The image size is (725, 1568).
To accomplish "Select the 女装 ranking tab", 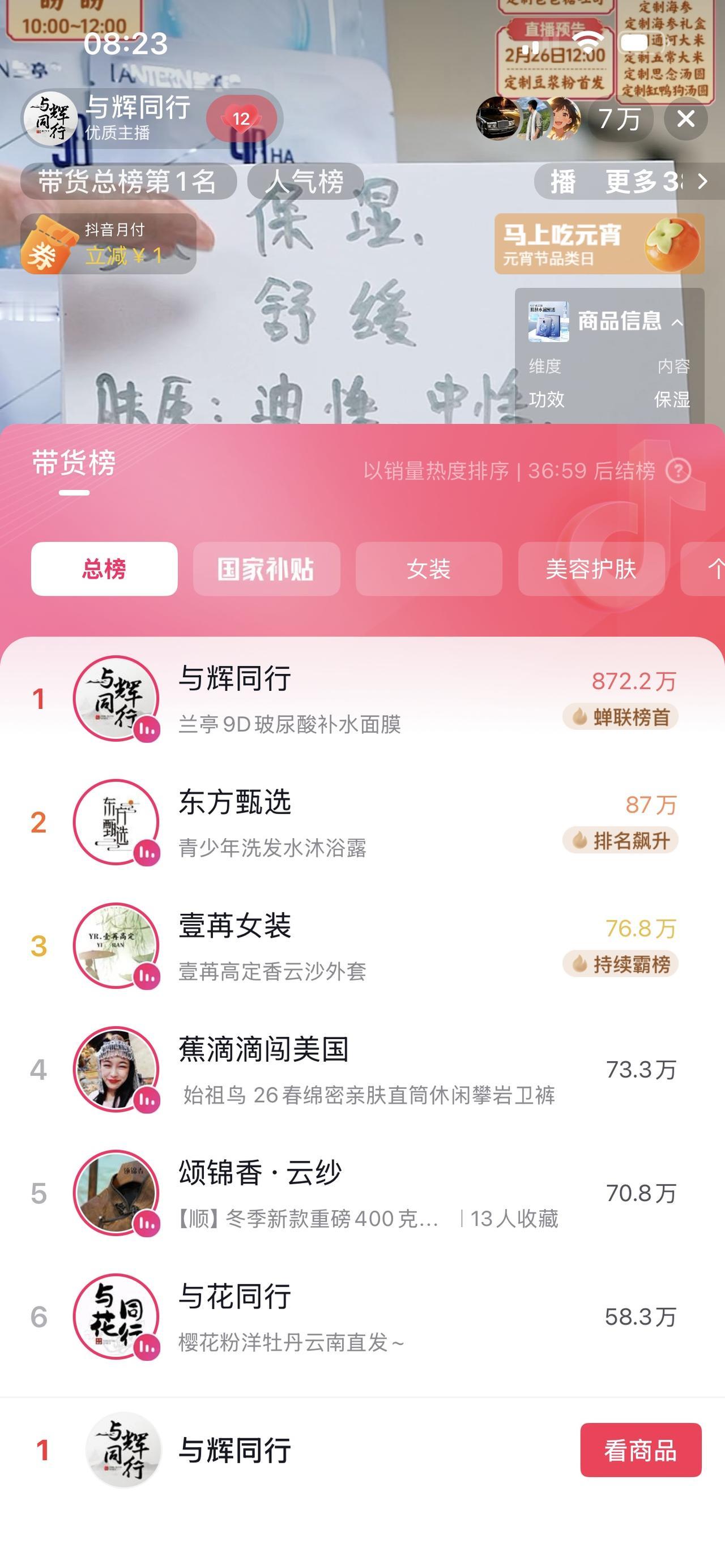I will (429, 569).
